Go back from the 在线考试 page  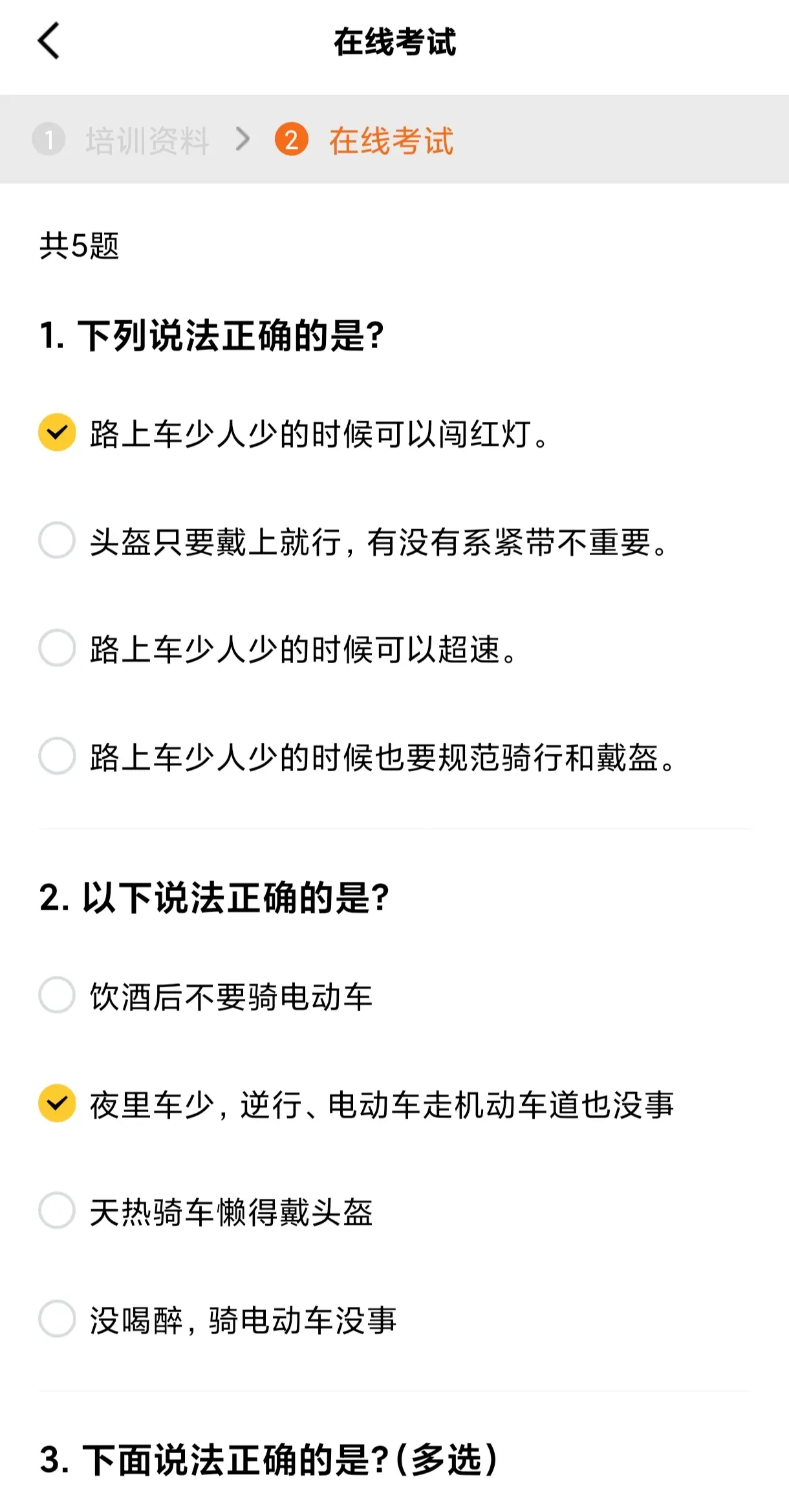49,41
